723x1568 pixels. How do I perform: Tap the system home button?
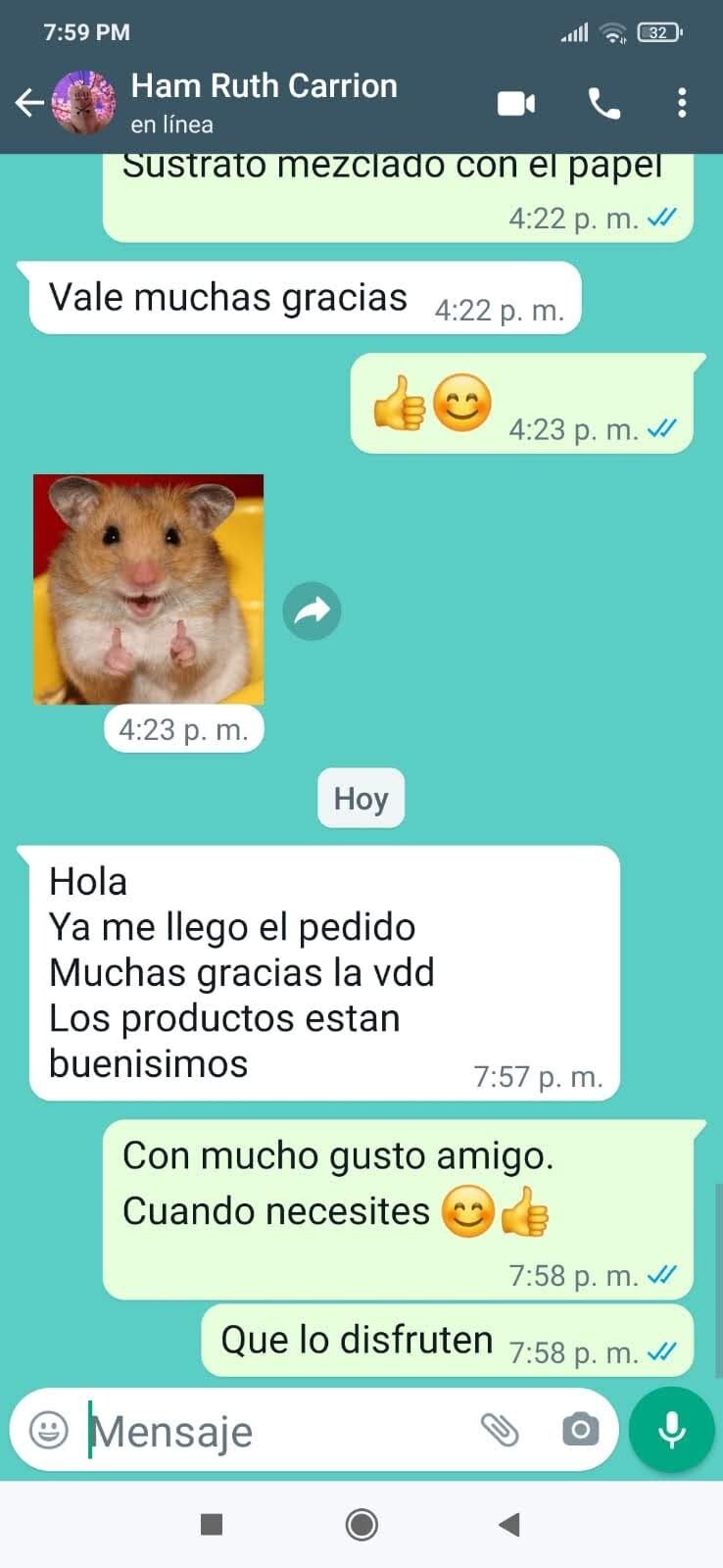[361, 1524]
